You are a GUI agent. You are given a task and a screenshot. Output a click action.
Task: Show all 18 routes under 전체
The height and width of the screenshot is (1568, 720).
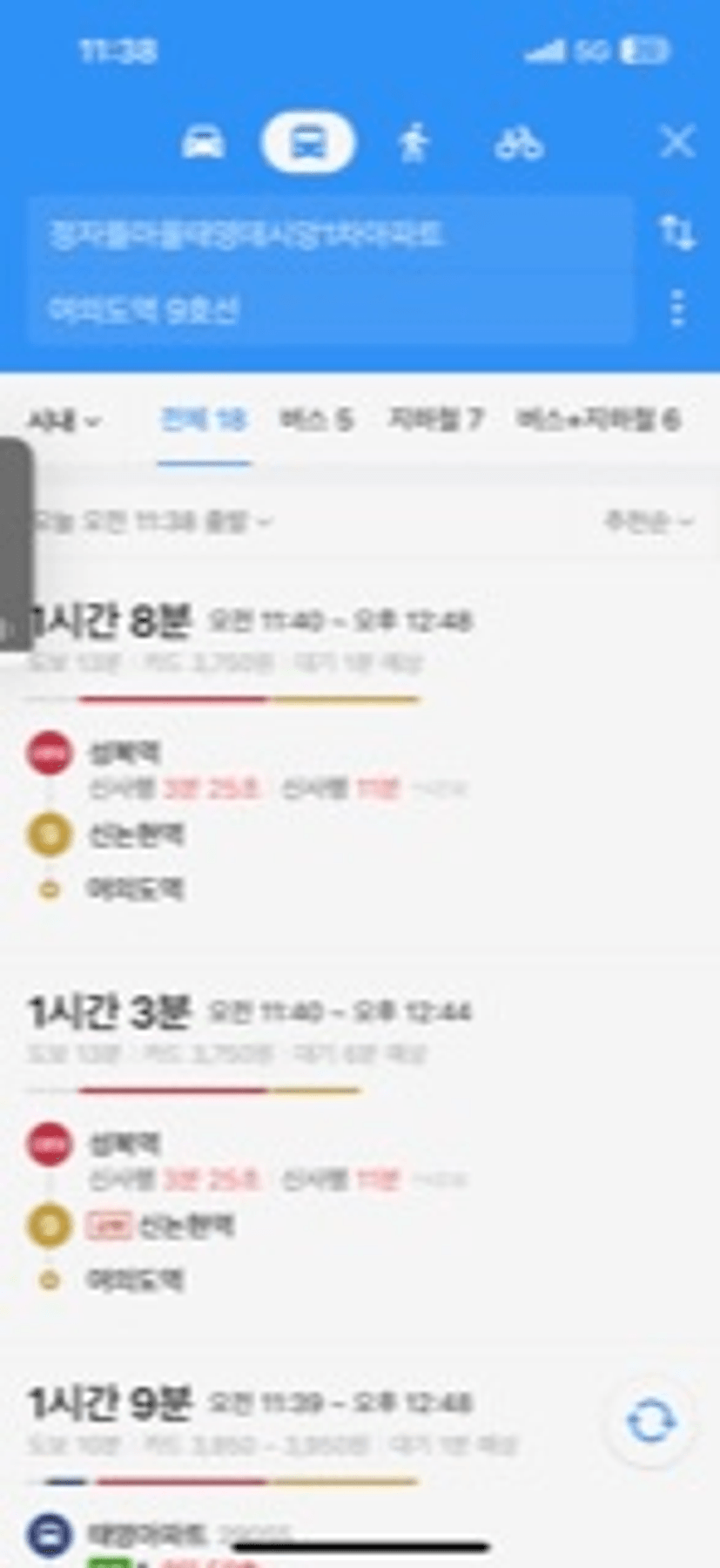coord(204,421)
